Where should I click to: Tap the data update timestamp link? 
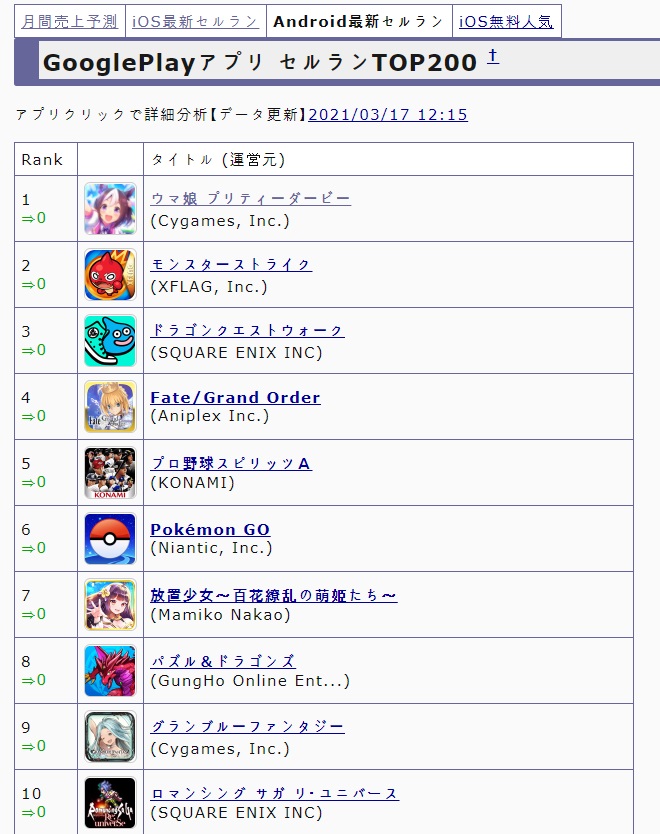click(388, 115)
